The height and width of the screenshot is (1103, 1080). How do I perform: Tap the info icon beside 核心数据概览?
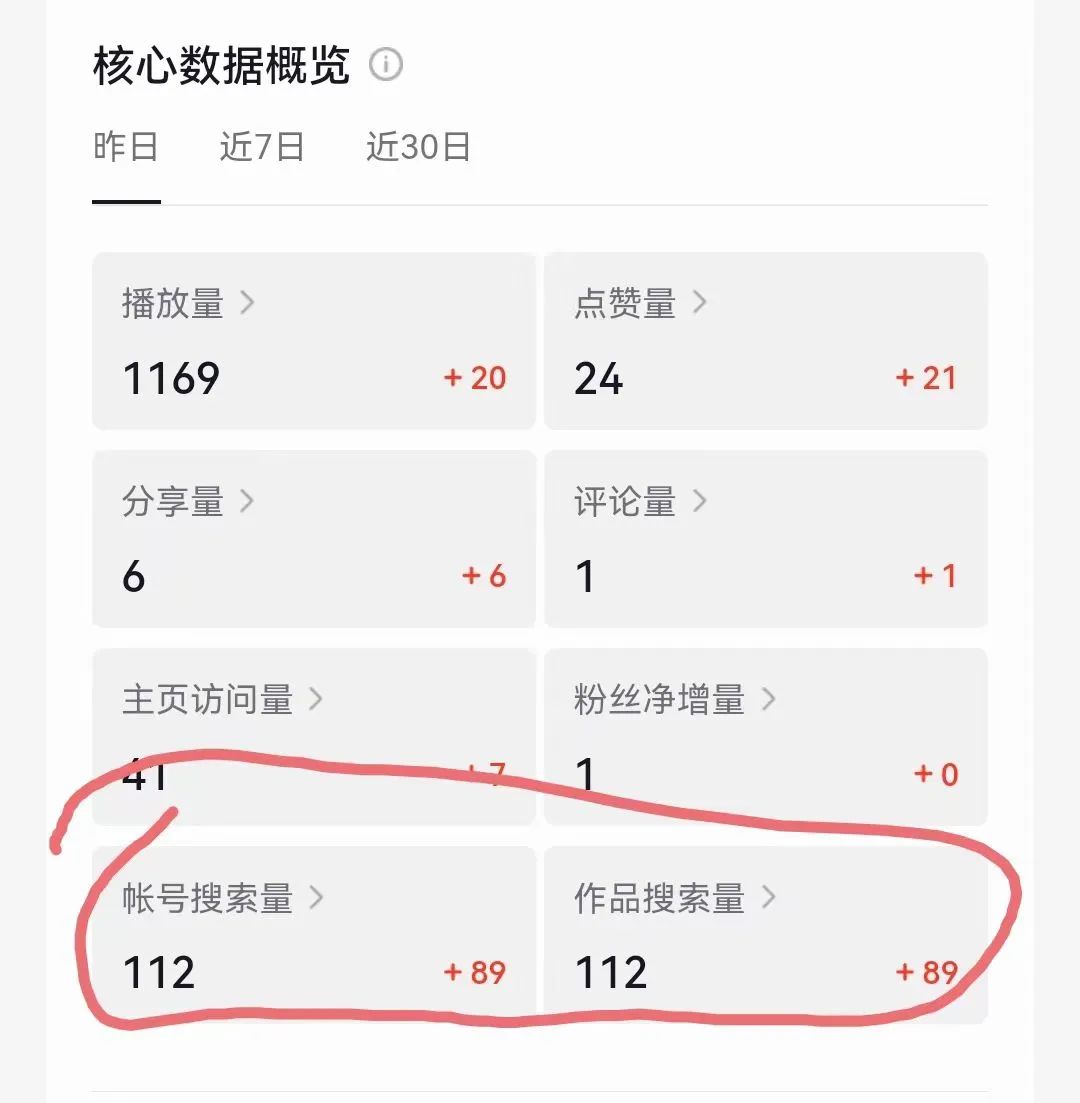click(x=386, y=66)
